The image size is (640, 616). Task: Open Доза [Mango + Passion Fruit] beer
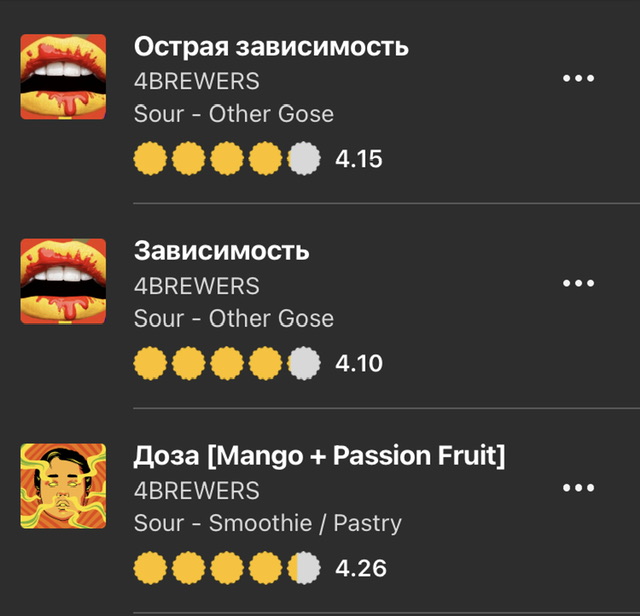coord(319,457)
